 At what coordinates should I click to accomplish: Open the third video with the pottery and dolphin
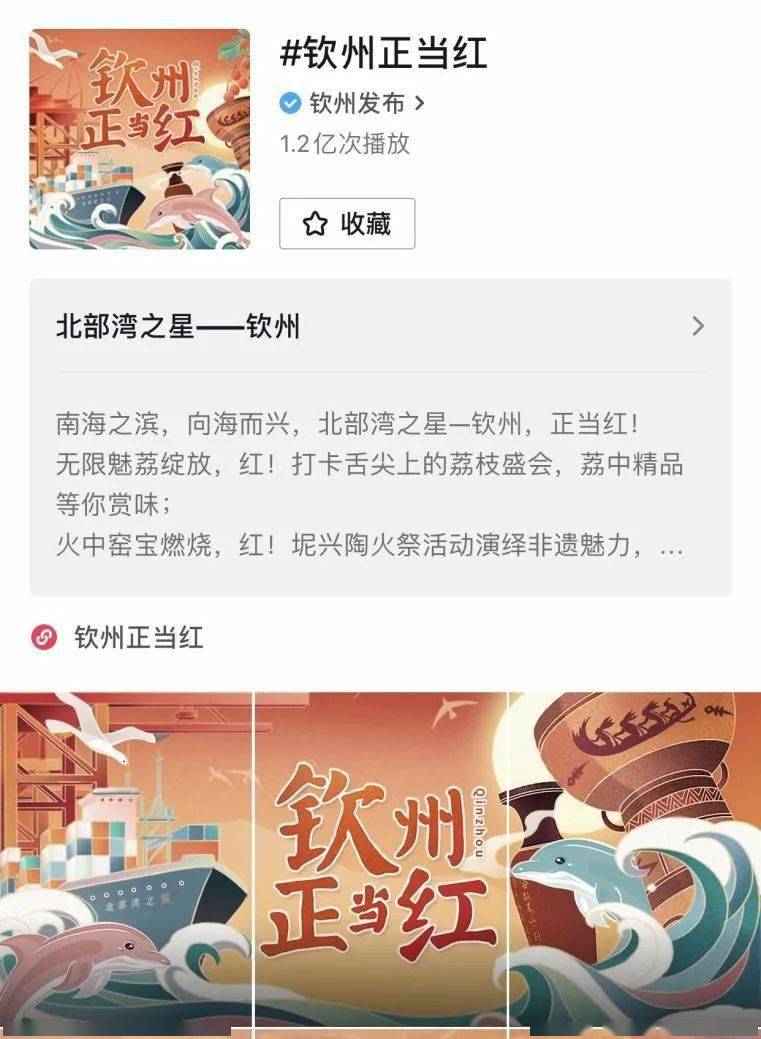point(635,860)
